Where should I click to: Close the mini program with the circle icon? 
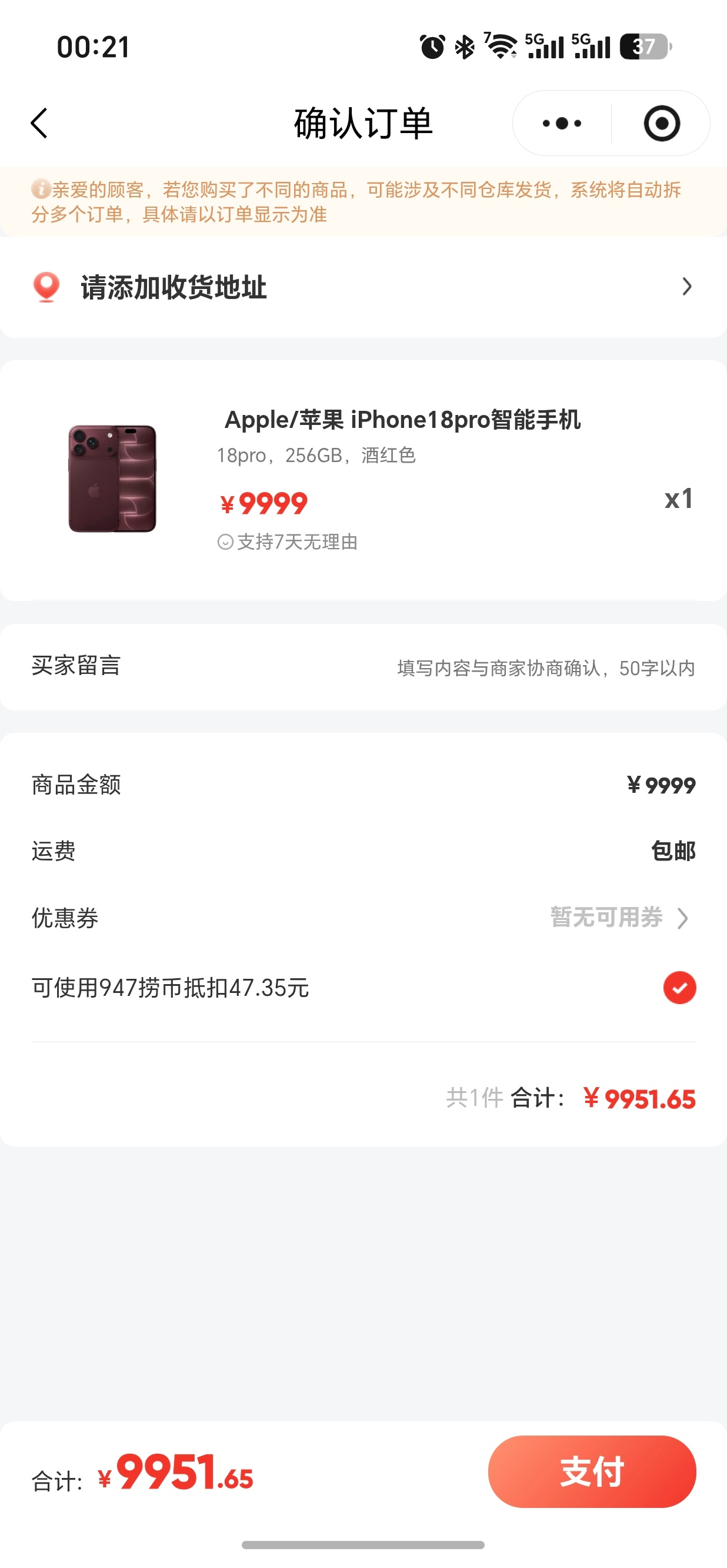[x=662, y=124]
